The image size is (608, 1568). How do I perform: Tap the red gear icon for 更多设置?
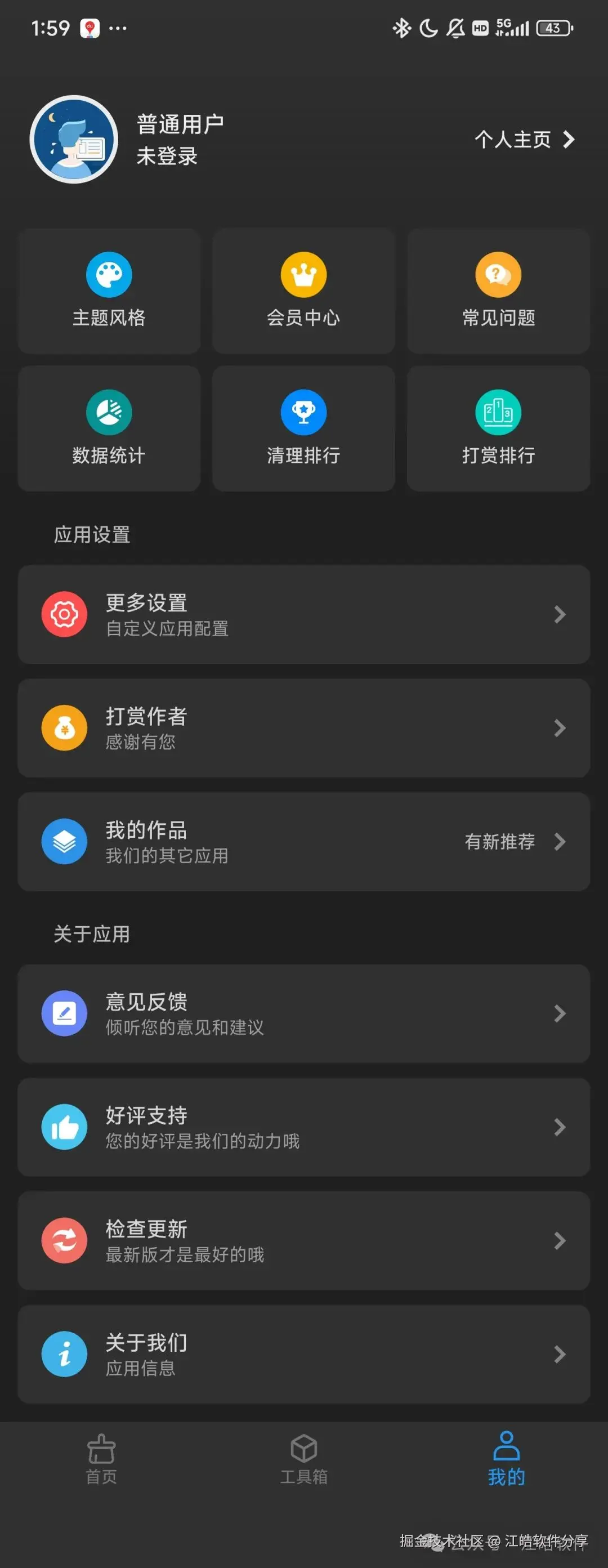click(x=65, y=614)
